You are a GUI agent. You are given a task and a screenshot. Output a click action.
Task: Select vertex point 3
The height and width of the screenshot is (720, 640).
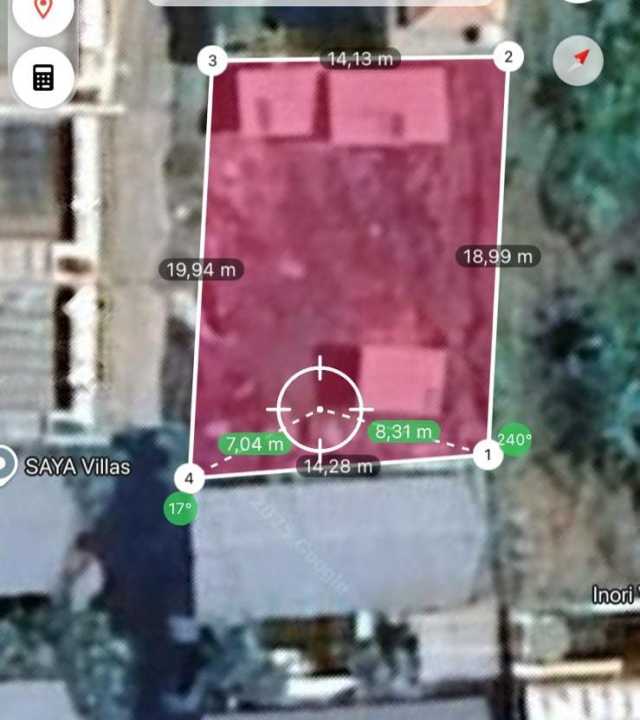coord(211,61)
